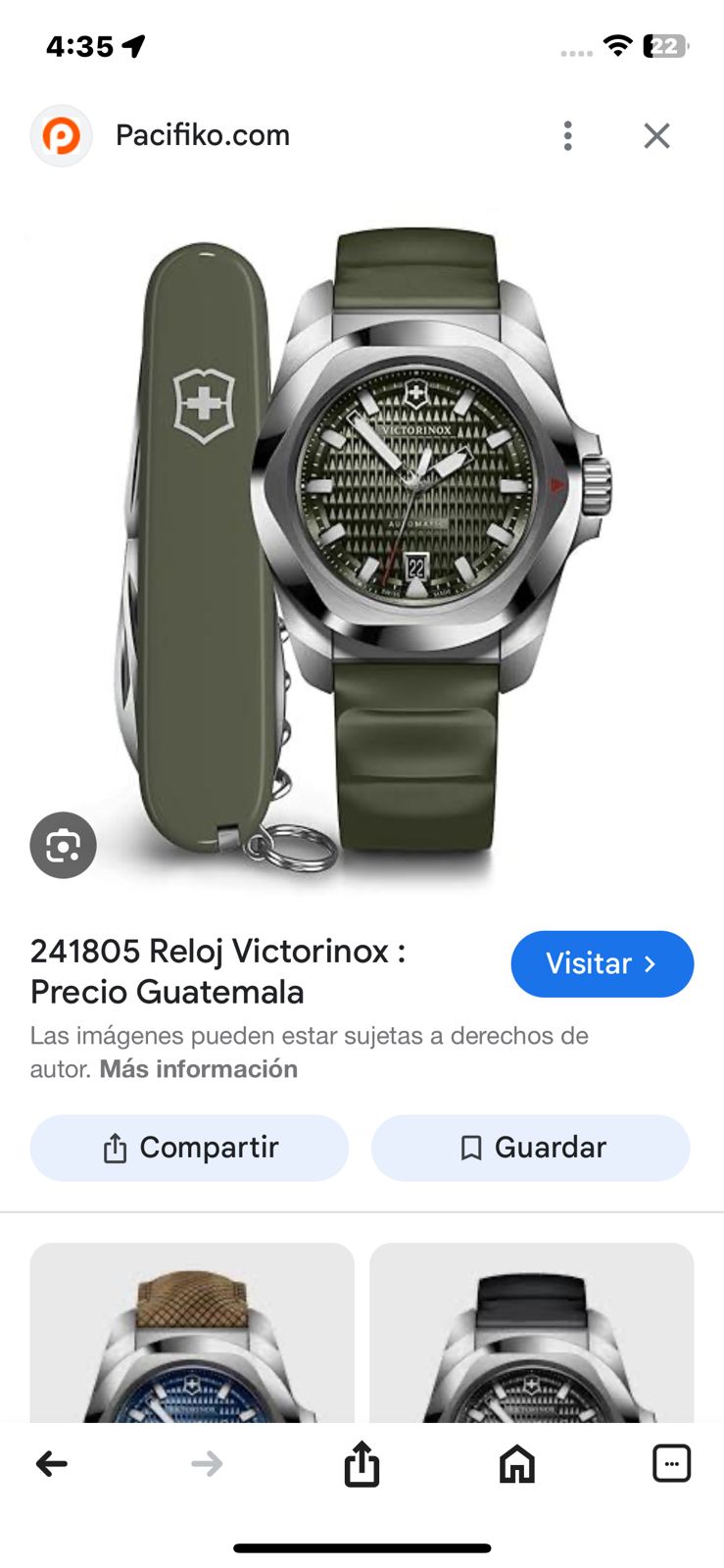Open the browser share sheet
This screenshot has width=724, height=1568.
coord(362,1464)
